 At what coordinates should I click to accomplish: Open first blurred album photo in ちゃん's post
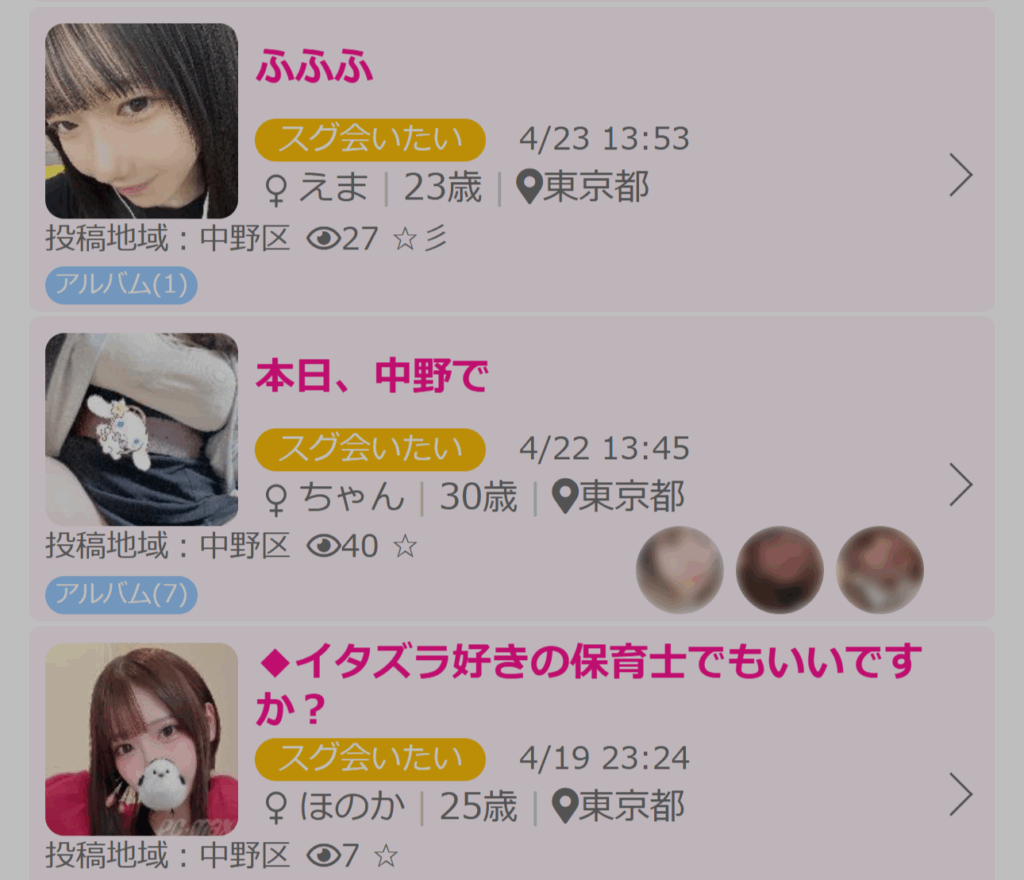pos(680,570)
